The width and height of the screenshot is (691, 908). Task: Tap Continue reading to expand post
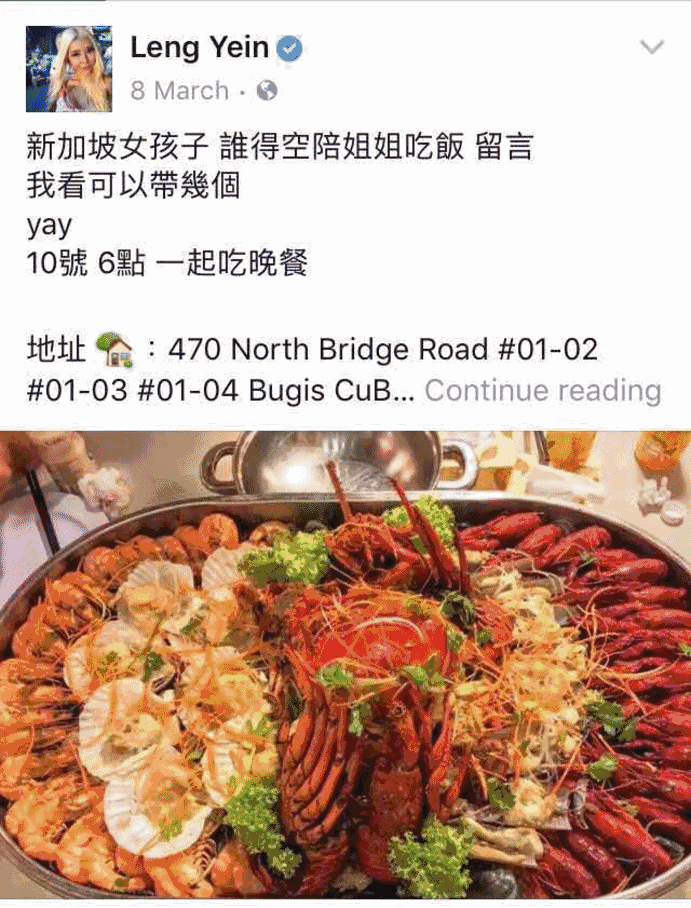click(542, 390)
